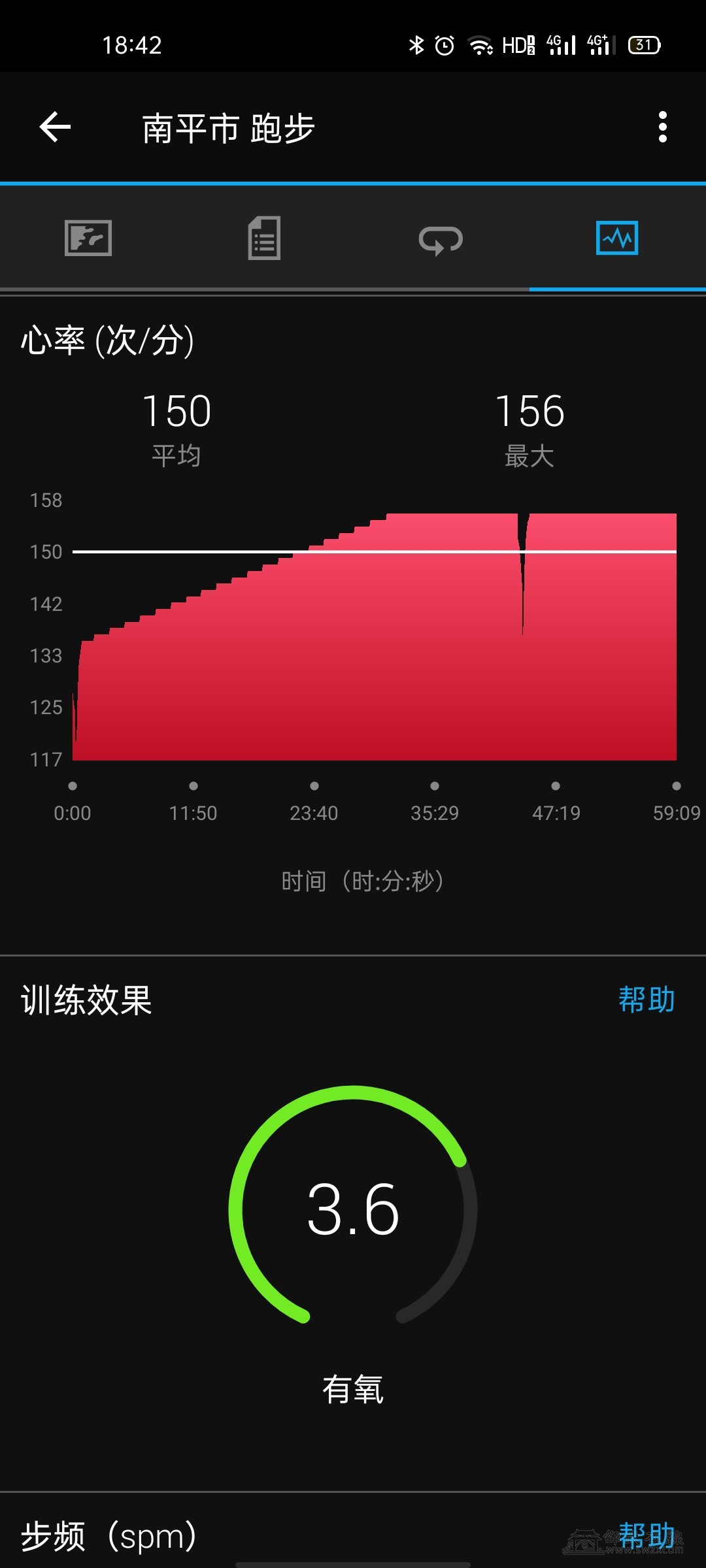Go back with the arrow icon
The image size is (706, 1568).
[x=55, y=127]
